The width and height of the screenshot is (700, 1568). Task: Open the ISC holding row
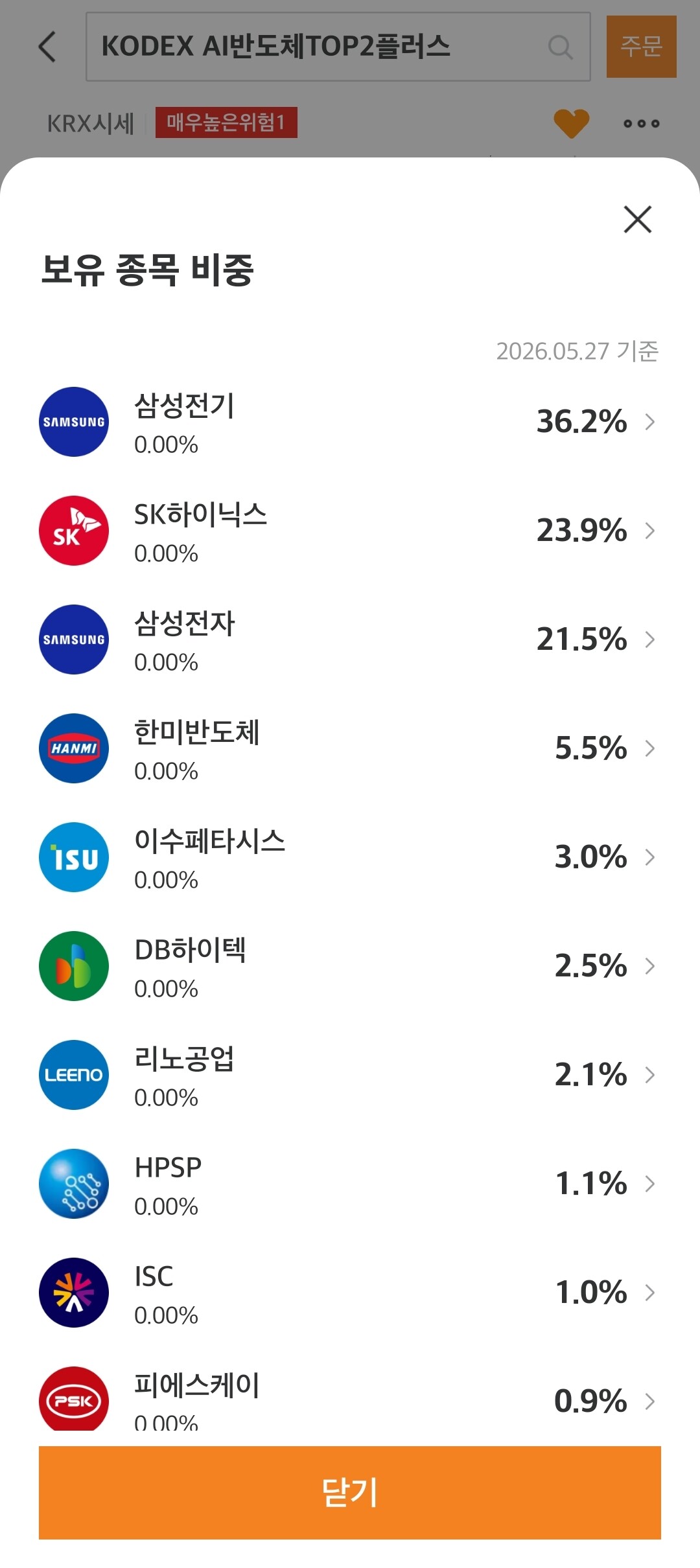pyautogui.click(x=350, y=1293)
